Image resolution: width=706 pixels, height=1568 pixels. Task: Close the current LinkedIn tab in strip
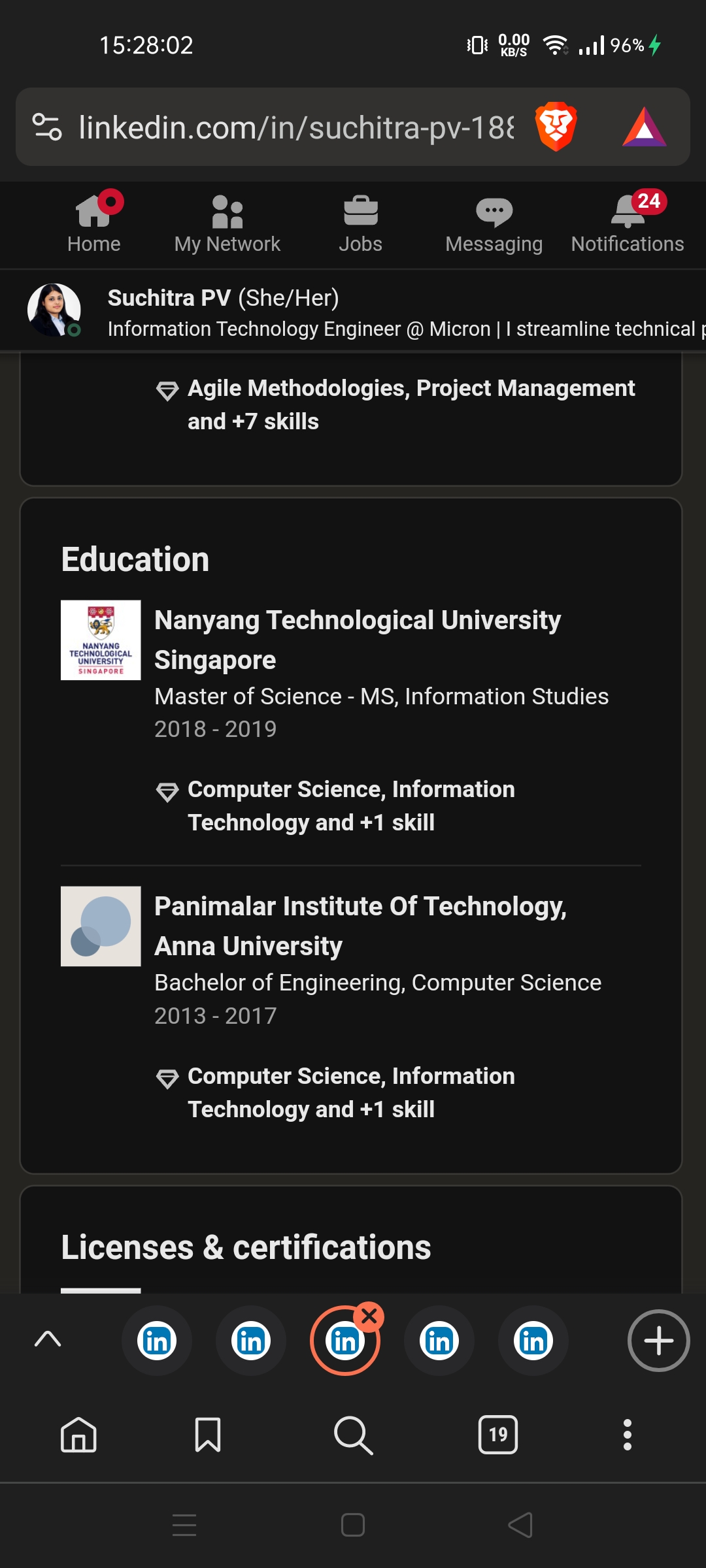pyautogui.click(x=369, y=1317)
